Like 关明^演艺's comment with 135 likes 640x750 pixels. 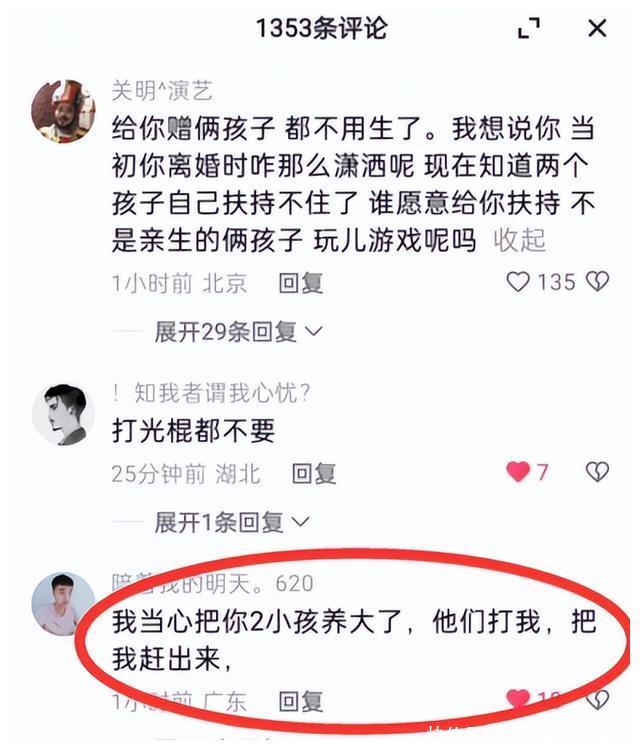[518, 283]
